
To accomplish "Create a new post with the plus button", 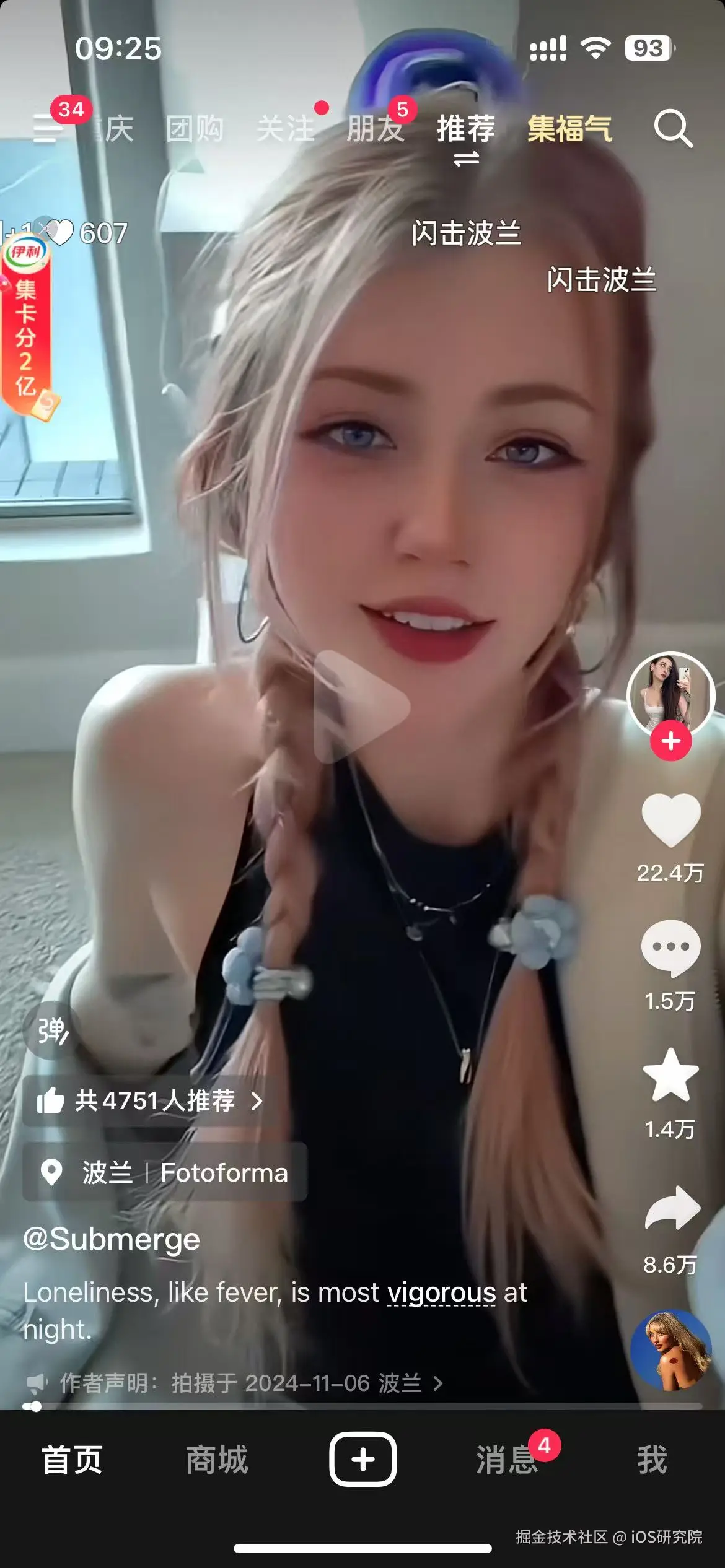I will point(362,1460).
